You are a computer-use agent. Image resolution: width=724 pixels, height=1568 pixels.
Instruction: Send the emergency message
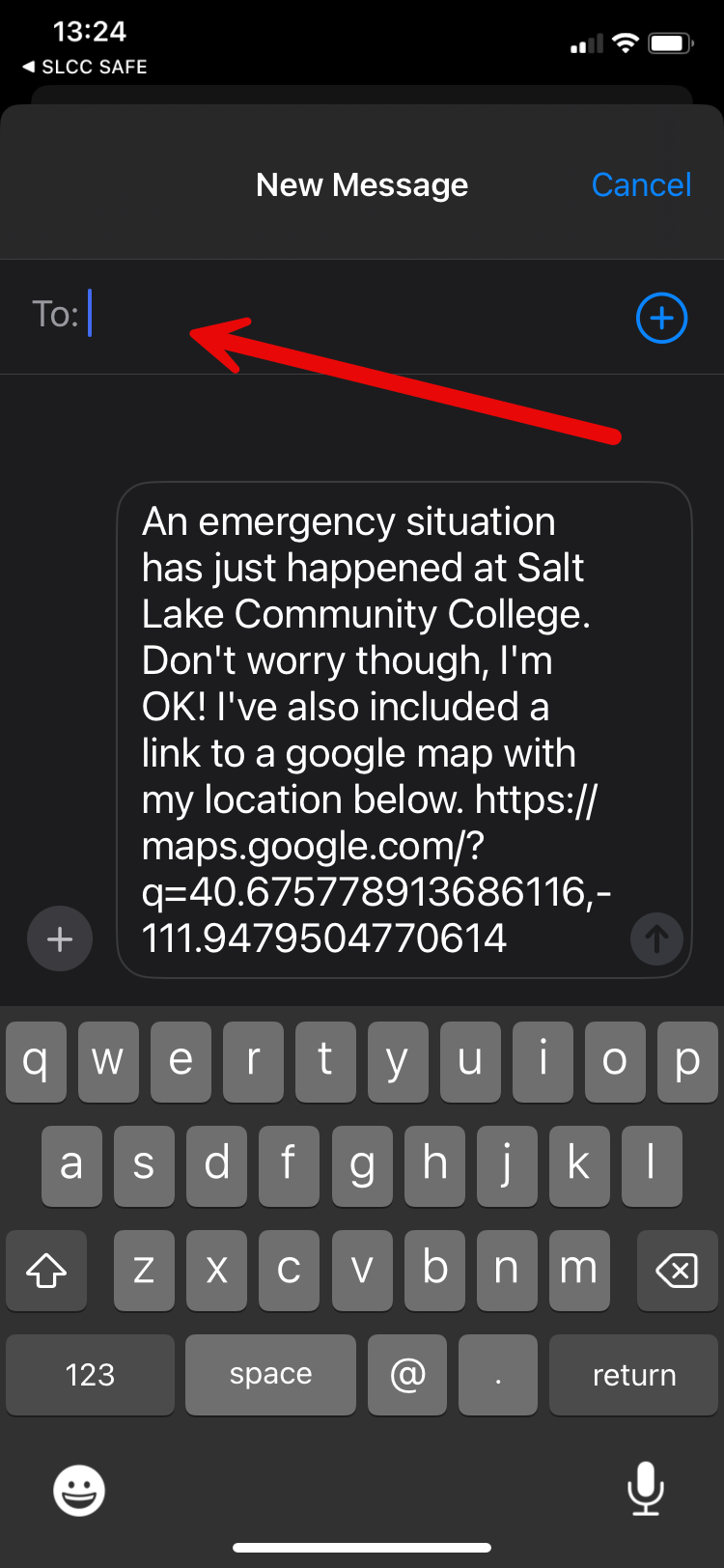point(656,938)
